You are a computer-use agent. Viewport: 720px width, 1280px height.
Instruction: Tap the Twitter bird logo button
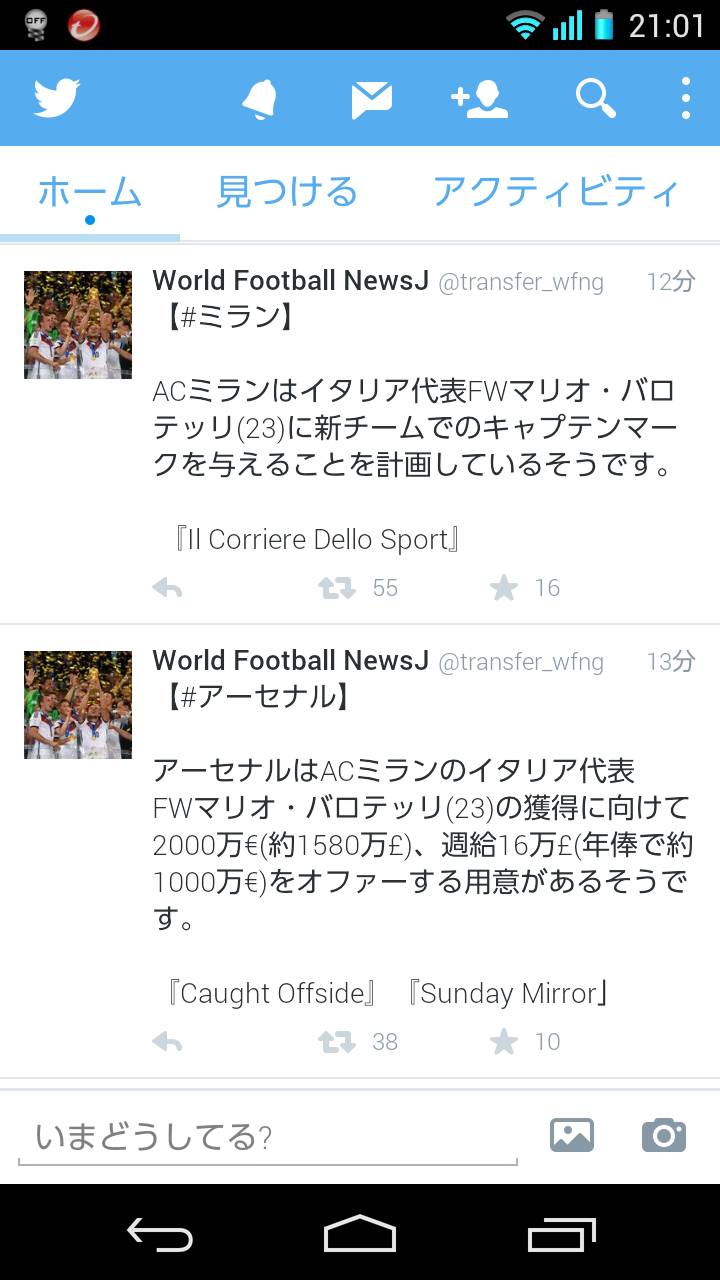tap(57, 98)
